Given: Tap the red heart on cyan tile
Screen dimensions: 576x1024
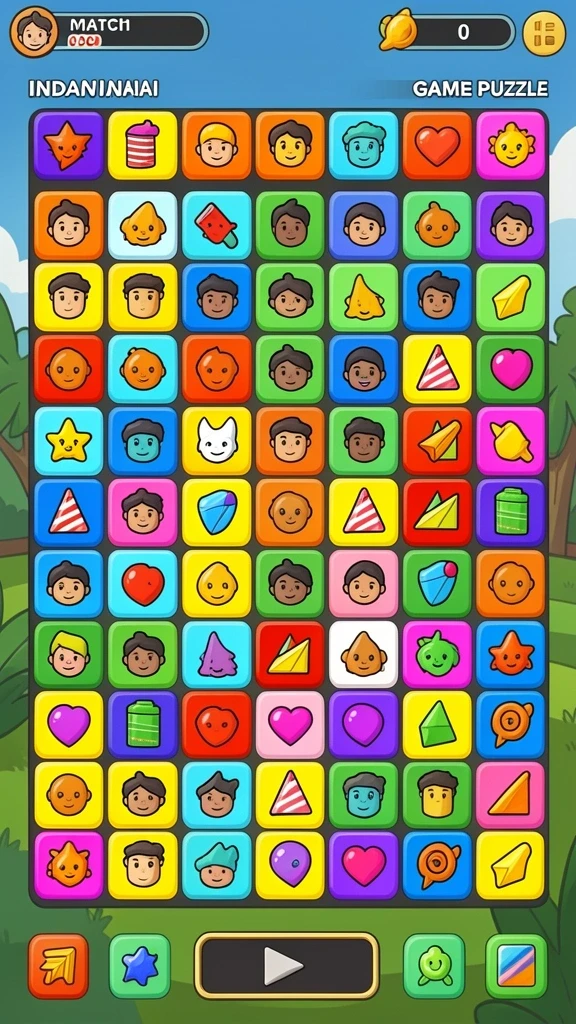Looking at the screenshot, I should coord(142,584).
